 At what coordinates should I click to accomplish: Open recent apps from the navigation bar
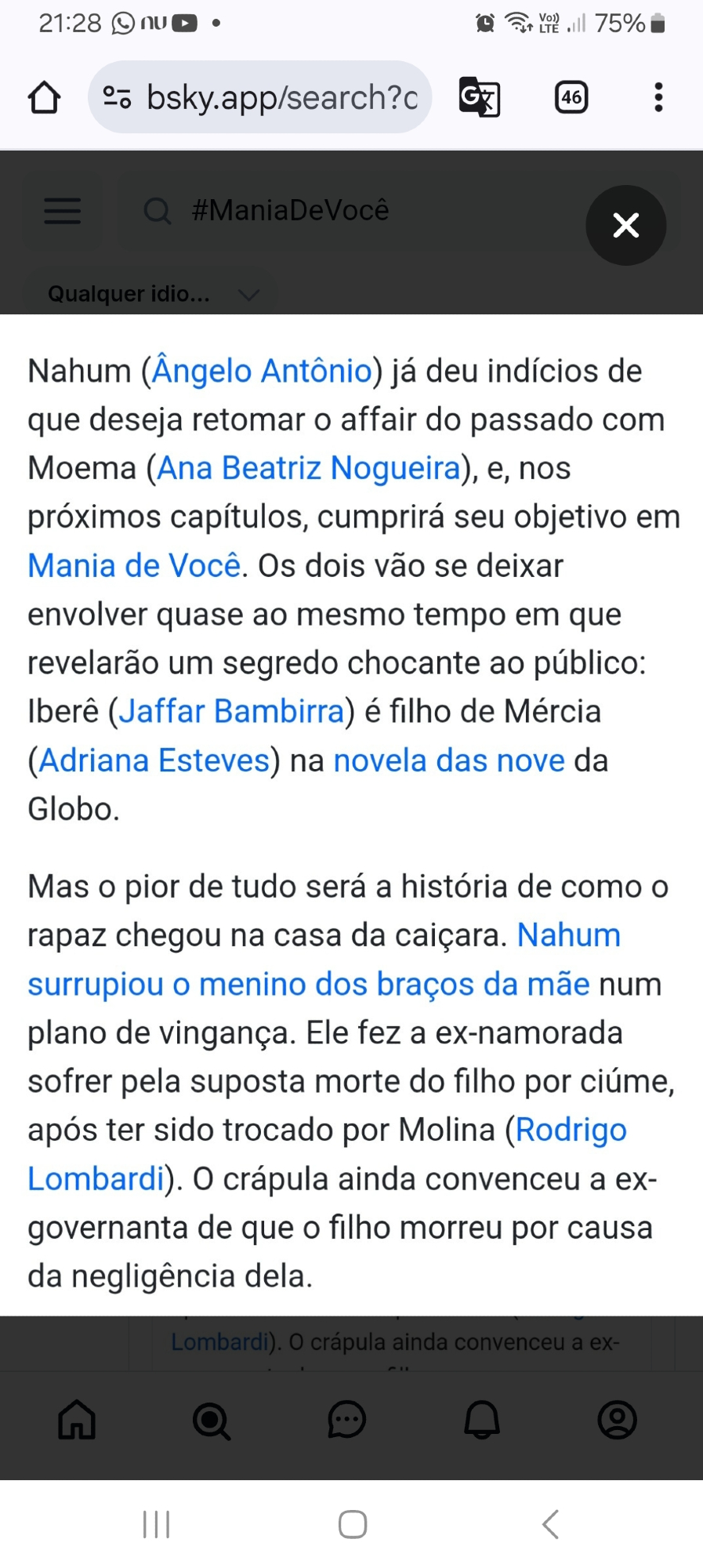click(x=157, y=1525)
